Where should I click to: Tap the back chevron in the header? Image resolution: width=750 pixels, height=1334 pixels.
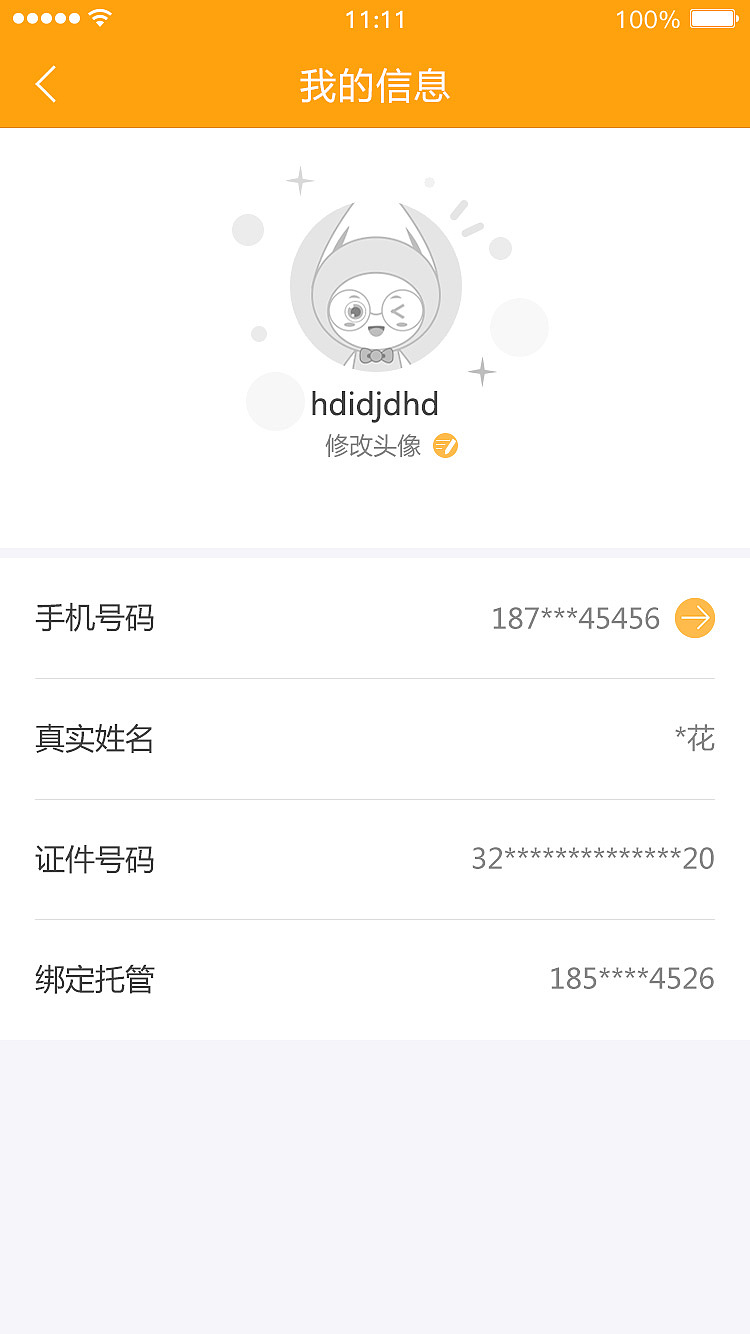45,85
